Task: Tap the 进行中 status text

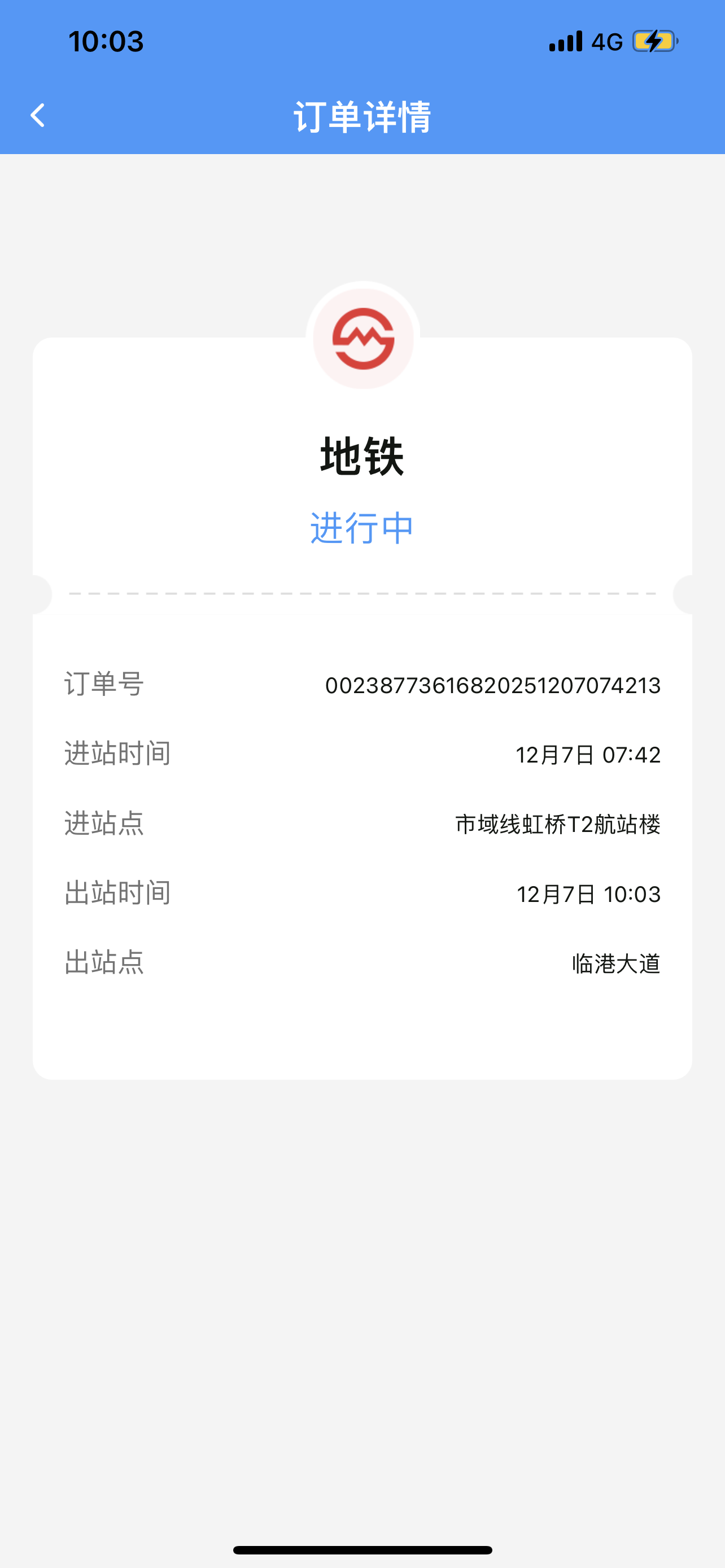Action: 361,527
